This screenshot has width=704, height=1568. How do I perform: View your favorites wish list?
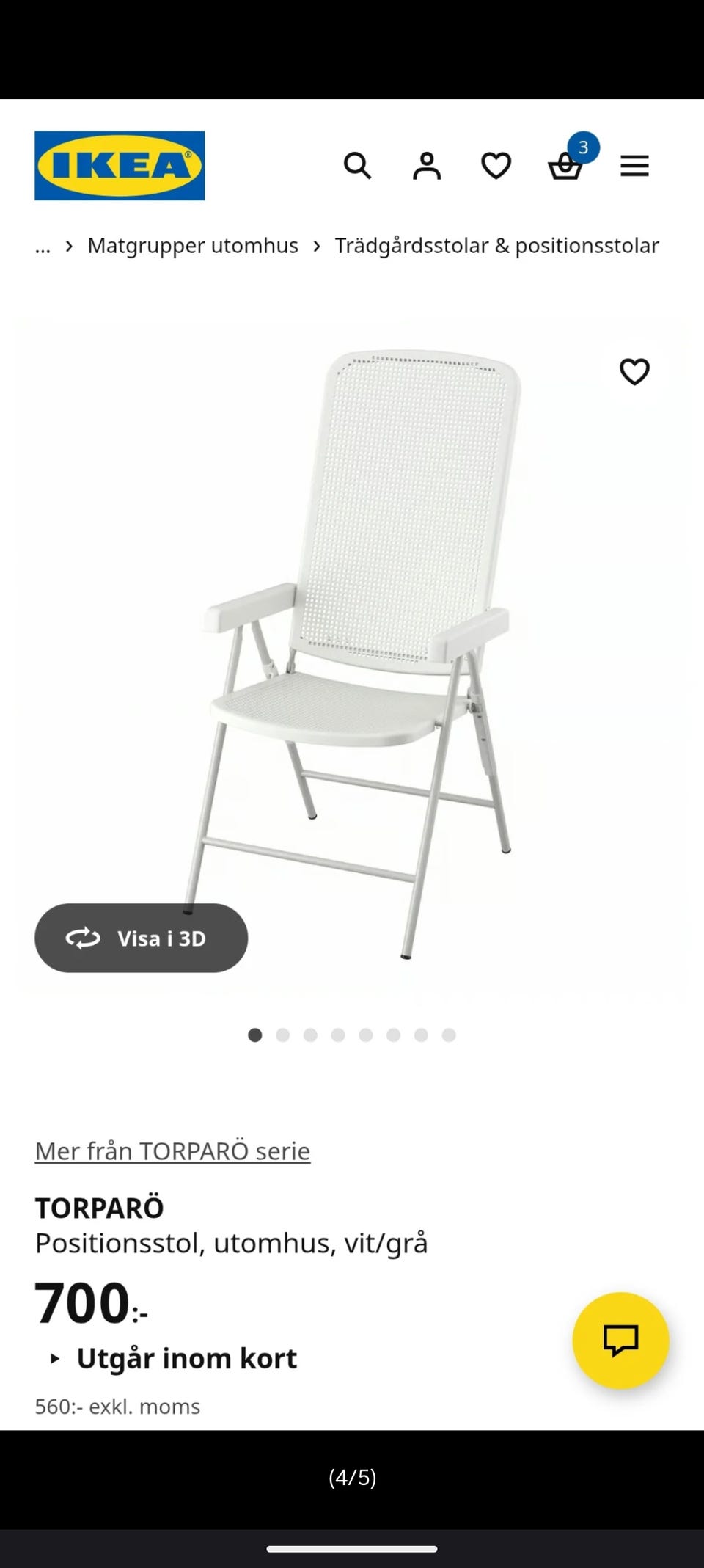pos(496,166)
